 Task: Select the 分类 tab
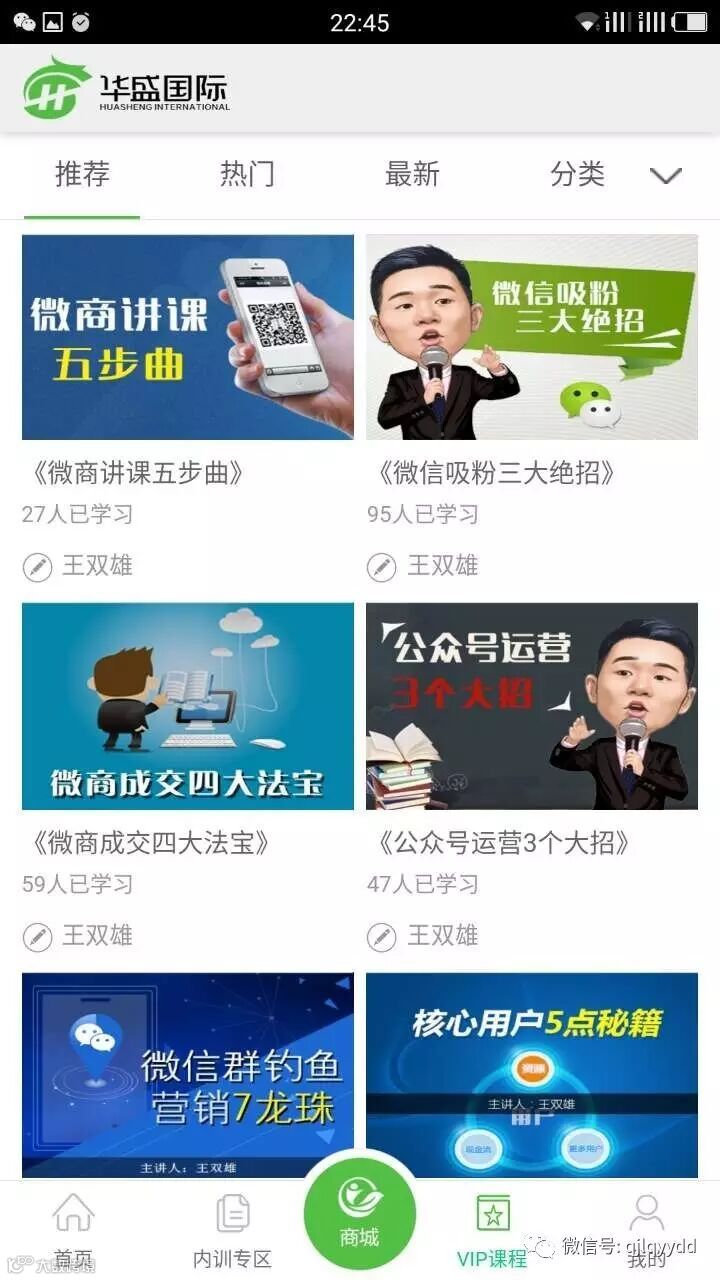click(577, 175)
